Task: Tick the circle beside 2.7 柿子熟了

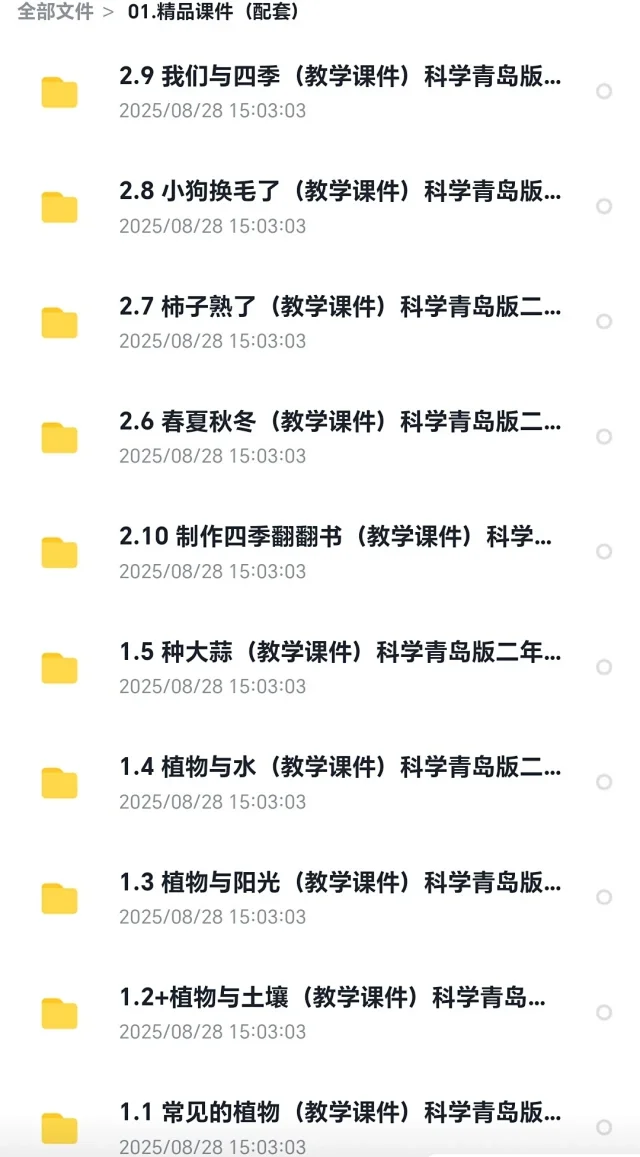Action: point(604,322)
